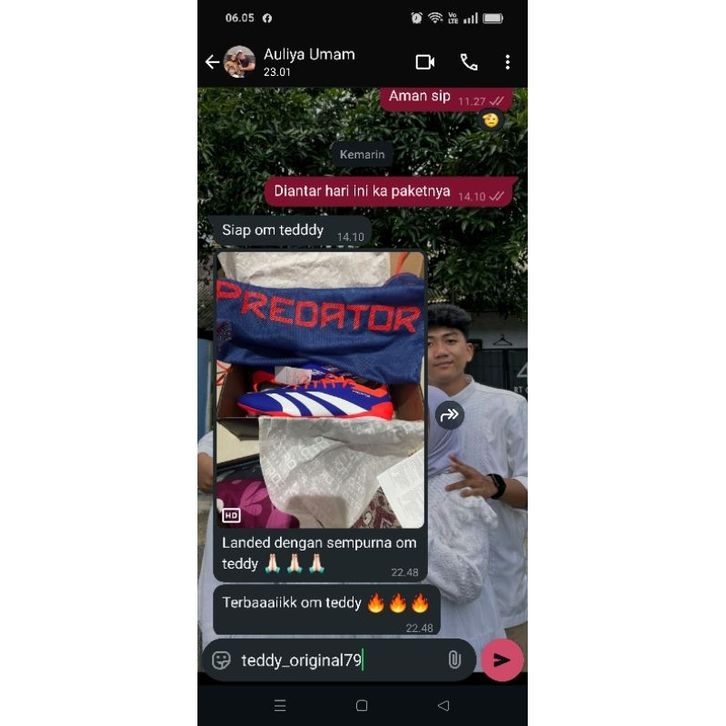Open the Predator shoes photo
This screenshot has height=726, width=726.
(x=320, y=390)
